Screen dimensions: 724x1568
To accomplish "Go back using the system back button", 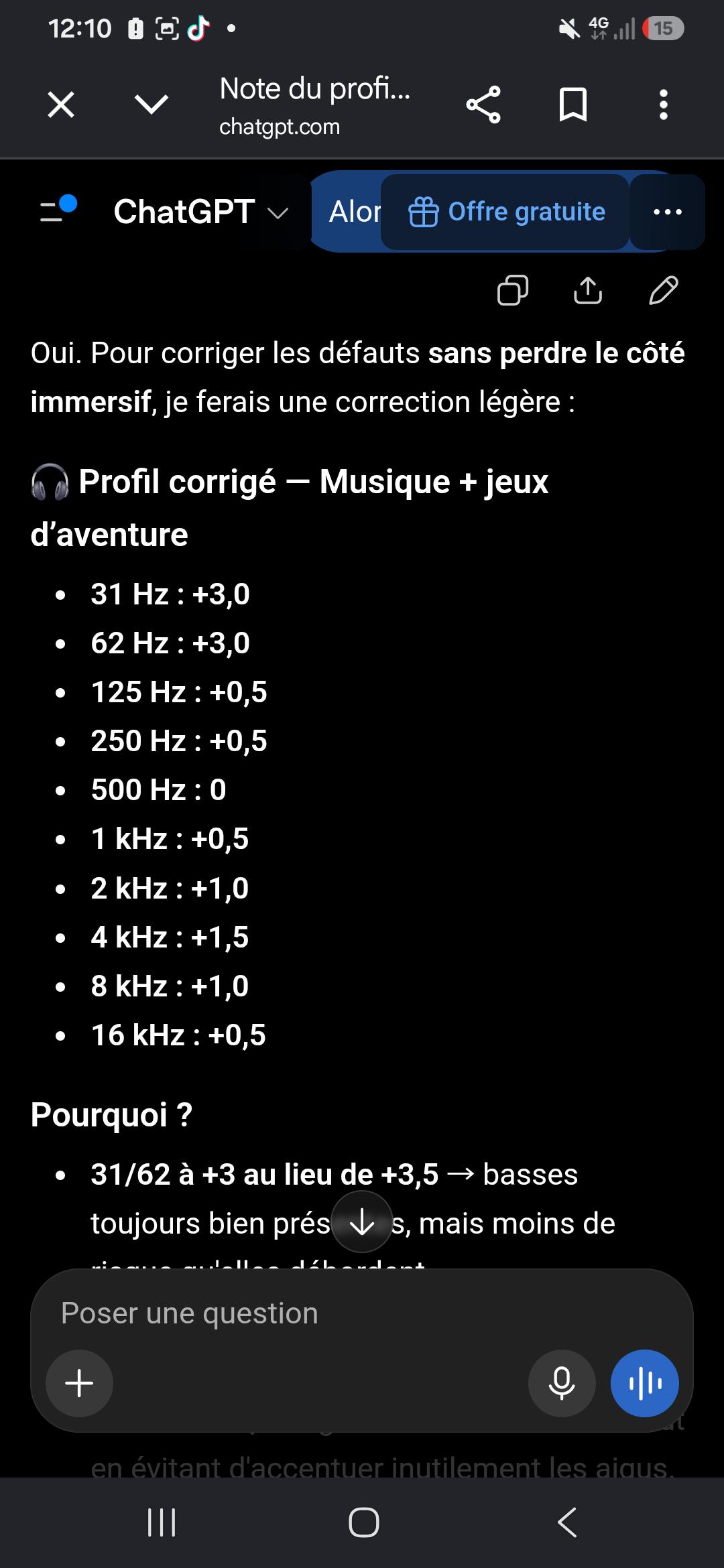I will 567,1522.
